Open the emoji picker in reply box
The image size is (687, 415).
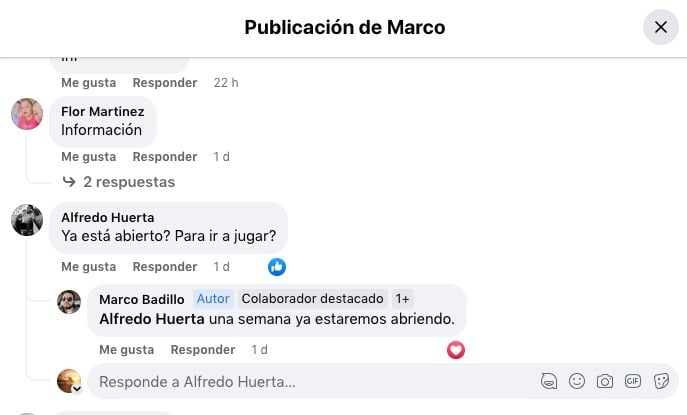click(x=577, y=381)
